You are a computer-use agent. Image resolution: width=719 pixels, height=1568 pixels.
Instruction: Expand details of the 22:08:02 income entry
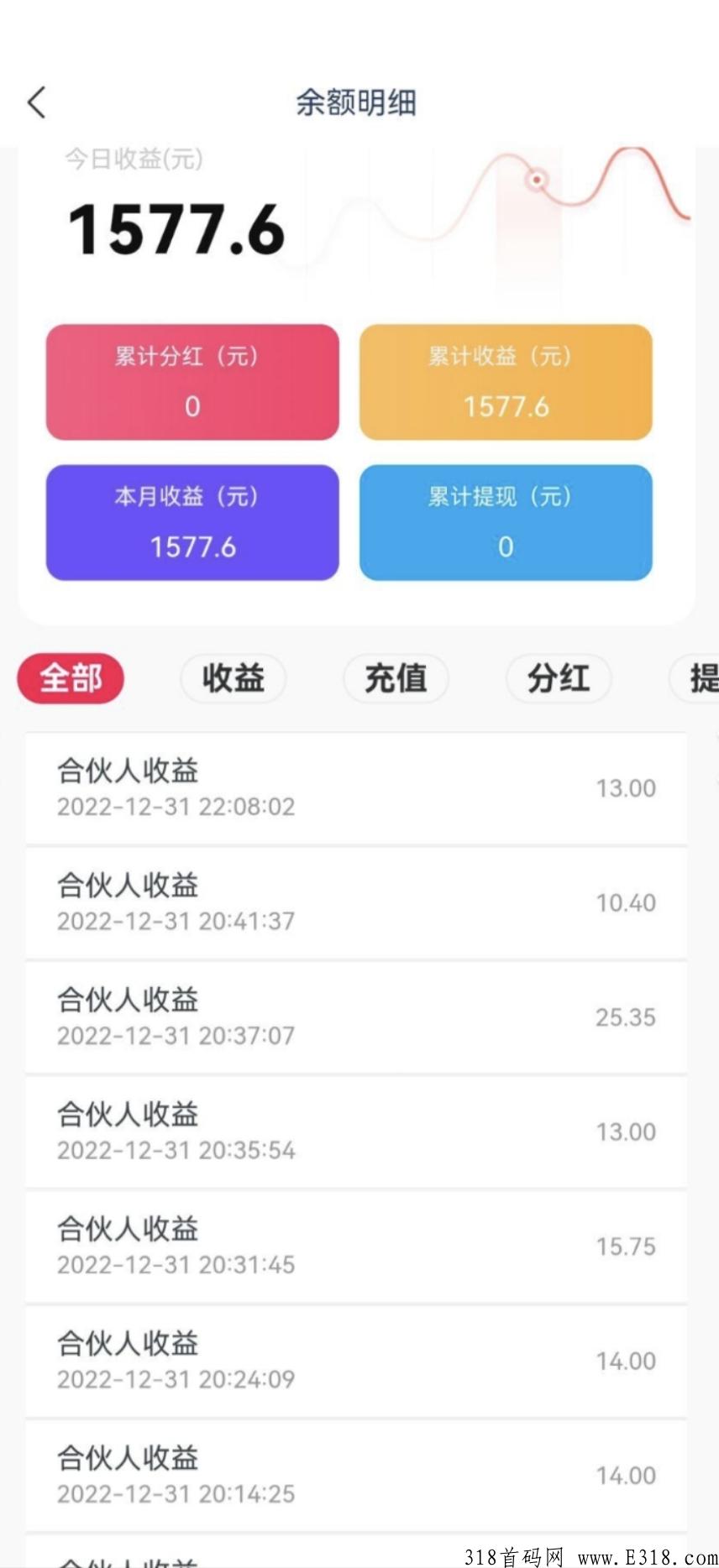coord(359,787)
